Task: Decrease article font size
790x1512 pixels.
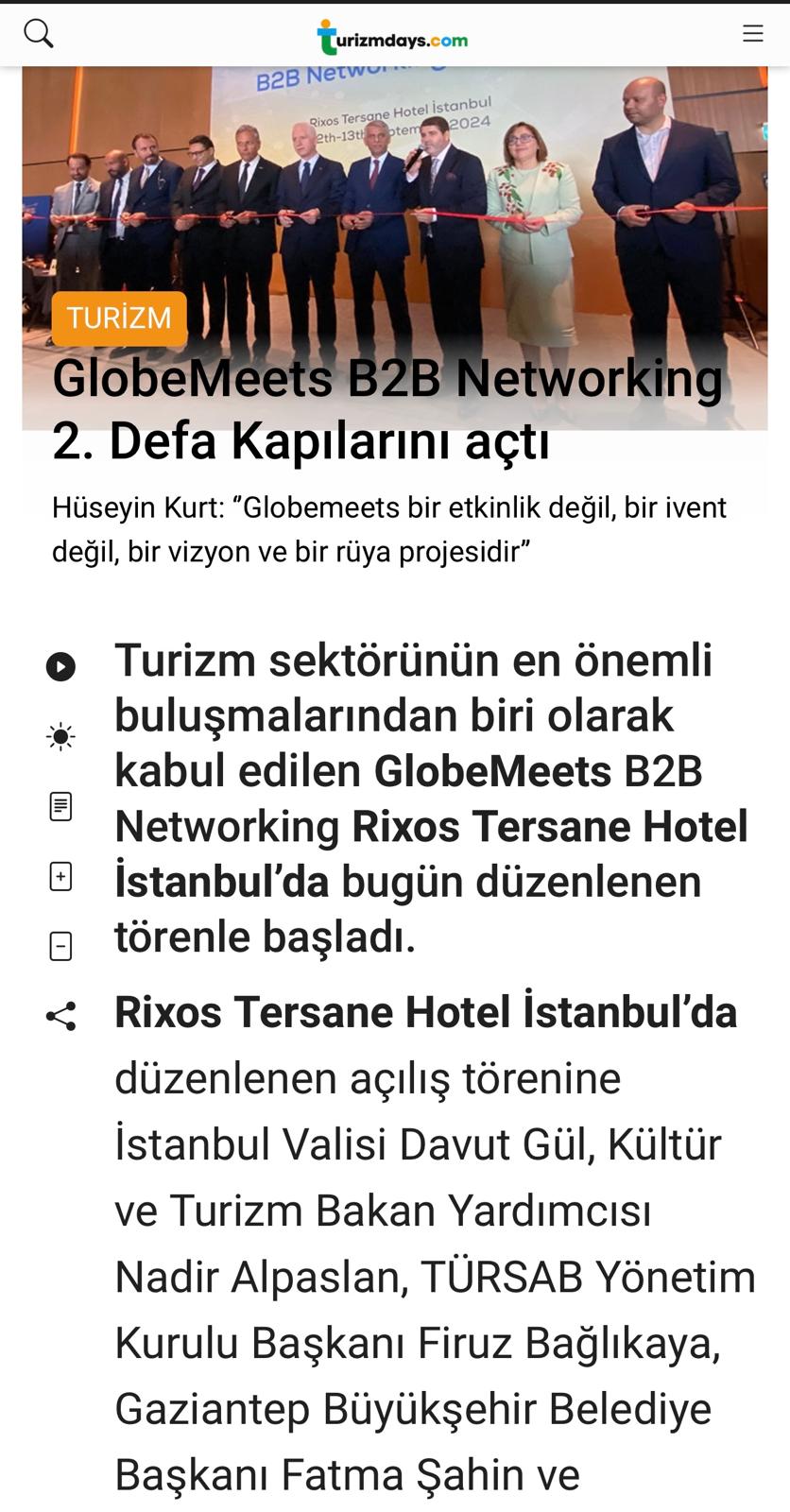Action: point(60,946)
